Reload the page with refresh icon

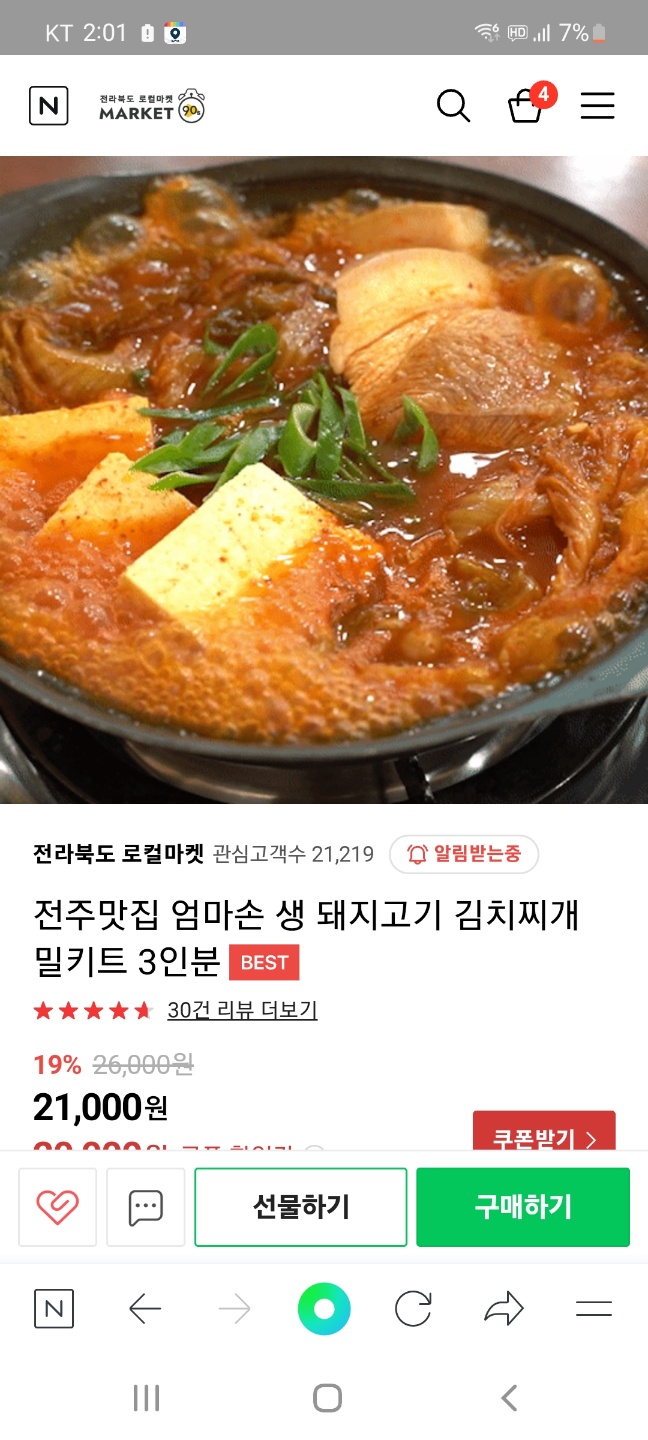click(x=413, y=1309)
